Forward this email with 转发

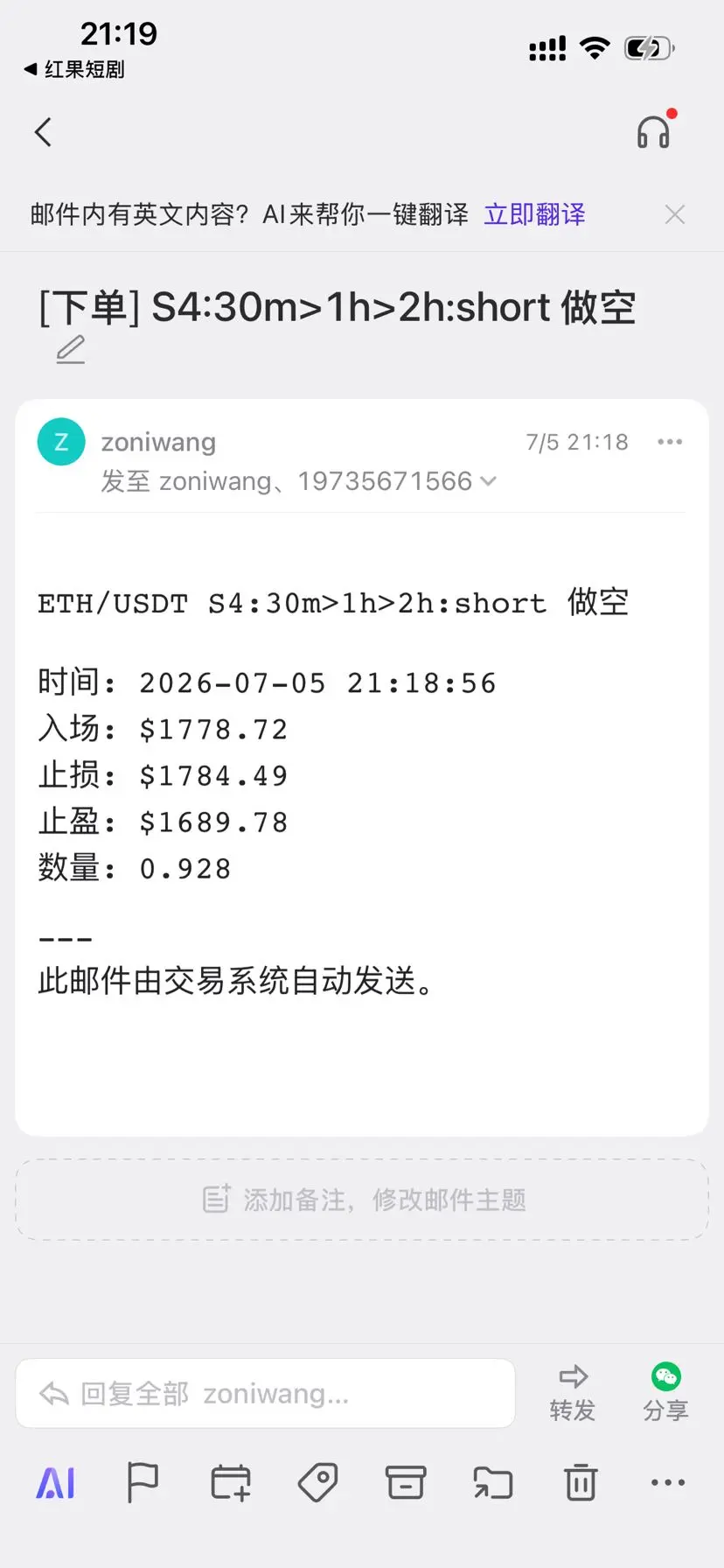point(573,1393)
